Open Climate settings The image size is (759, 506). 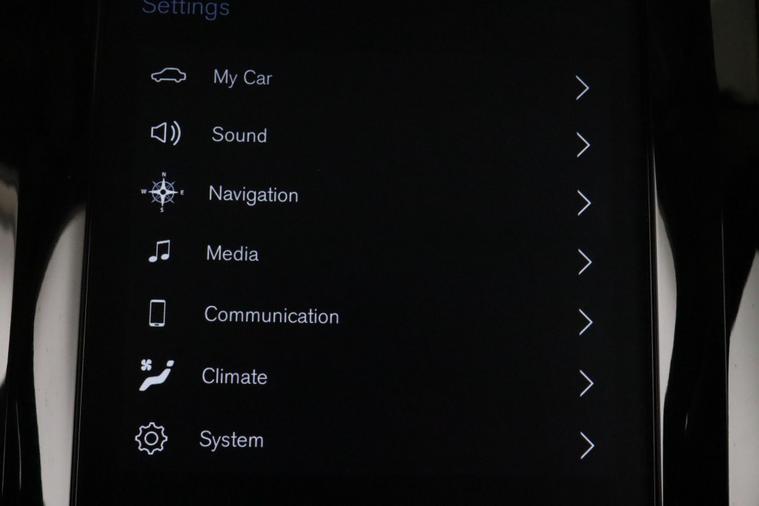coord(234,377)
